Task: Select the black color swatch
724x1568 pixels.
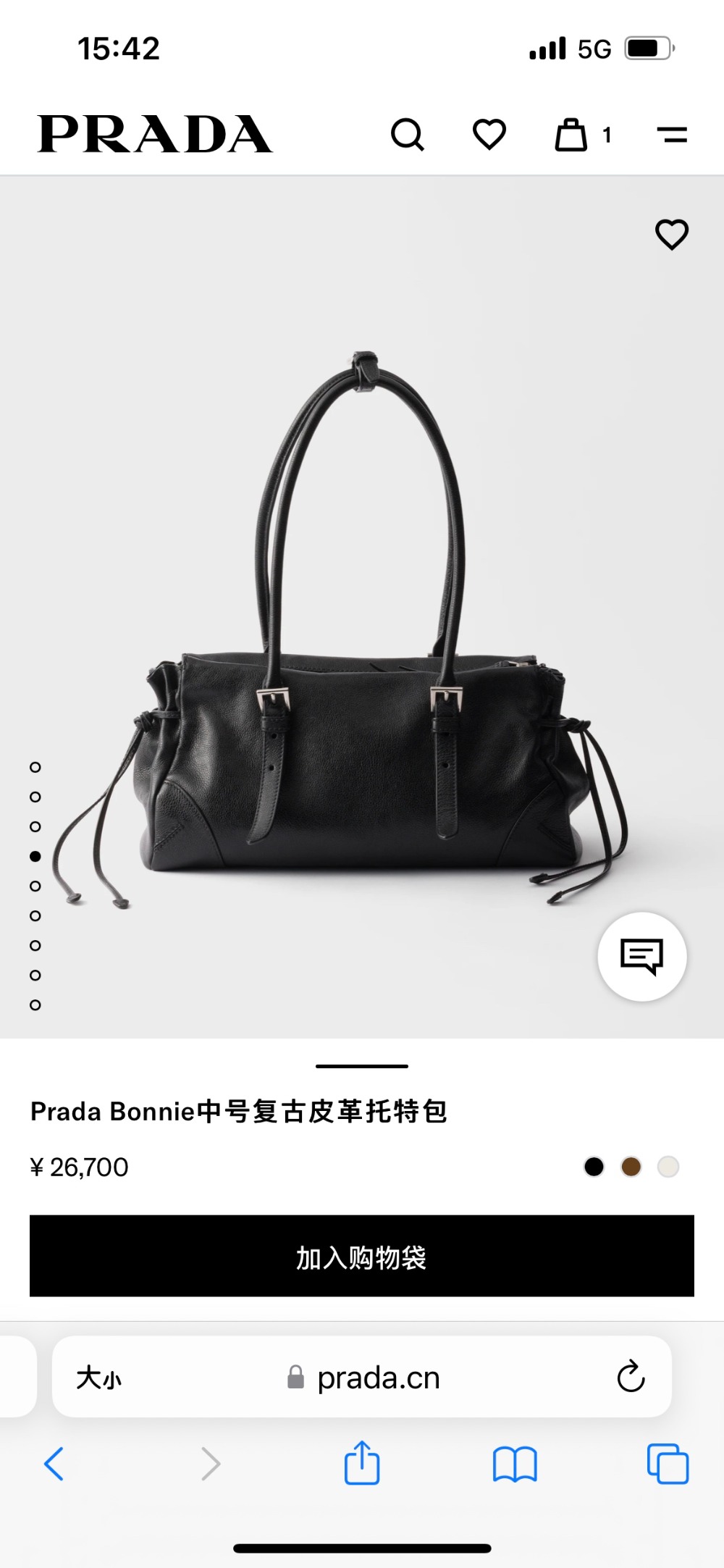Action: tap(594, 1167)
